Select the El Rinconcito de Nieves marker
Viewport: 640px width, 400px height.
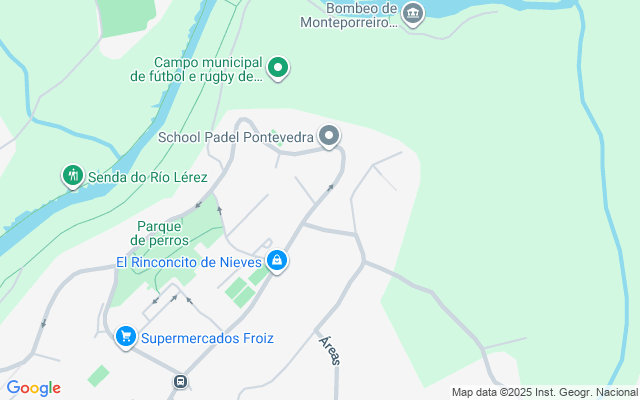coord(278,262)
